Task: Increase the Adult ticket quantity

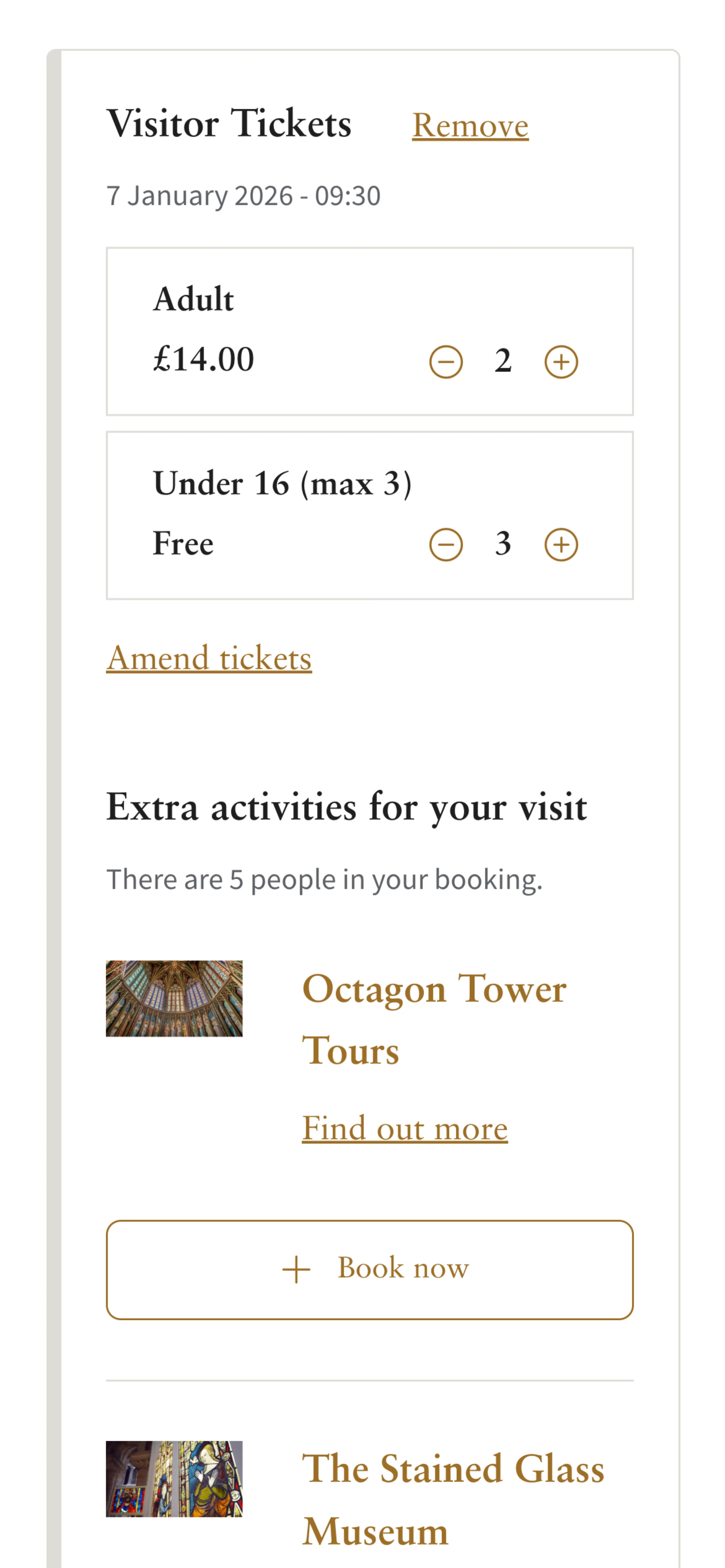Action: [561, 362]
